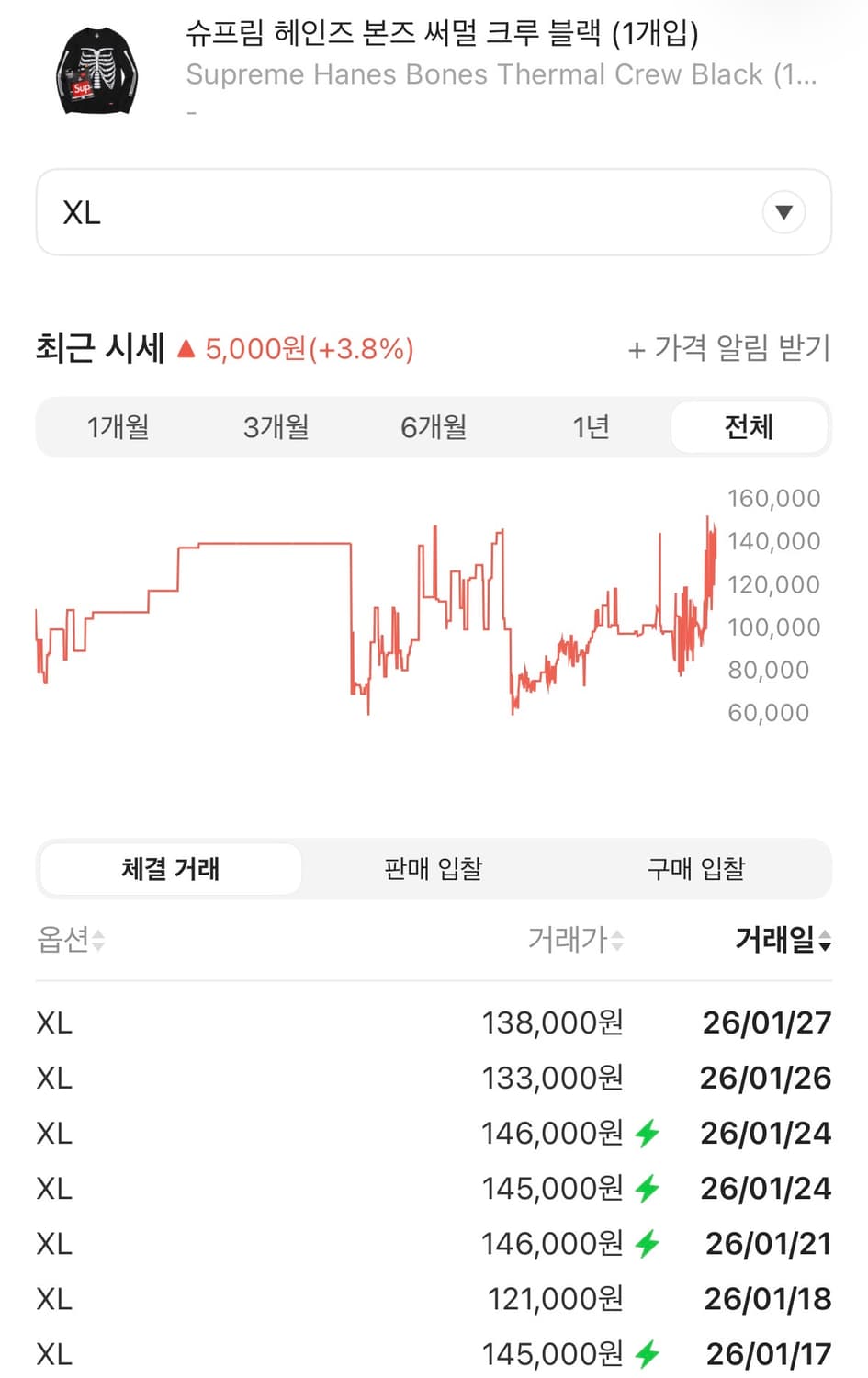Viewport: 868px width, 1378px height.
Task: Click the lightning icon on the 26/01/17 row
Action: [646, 1352]
